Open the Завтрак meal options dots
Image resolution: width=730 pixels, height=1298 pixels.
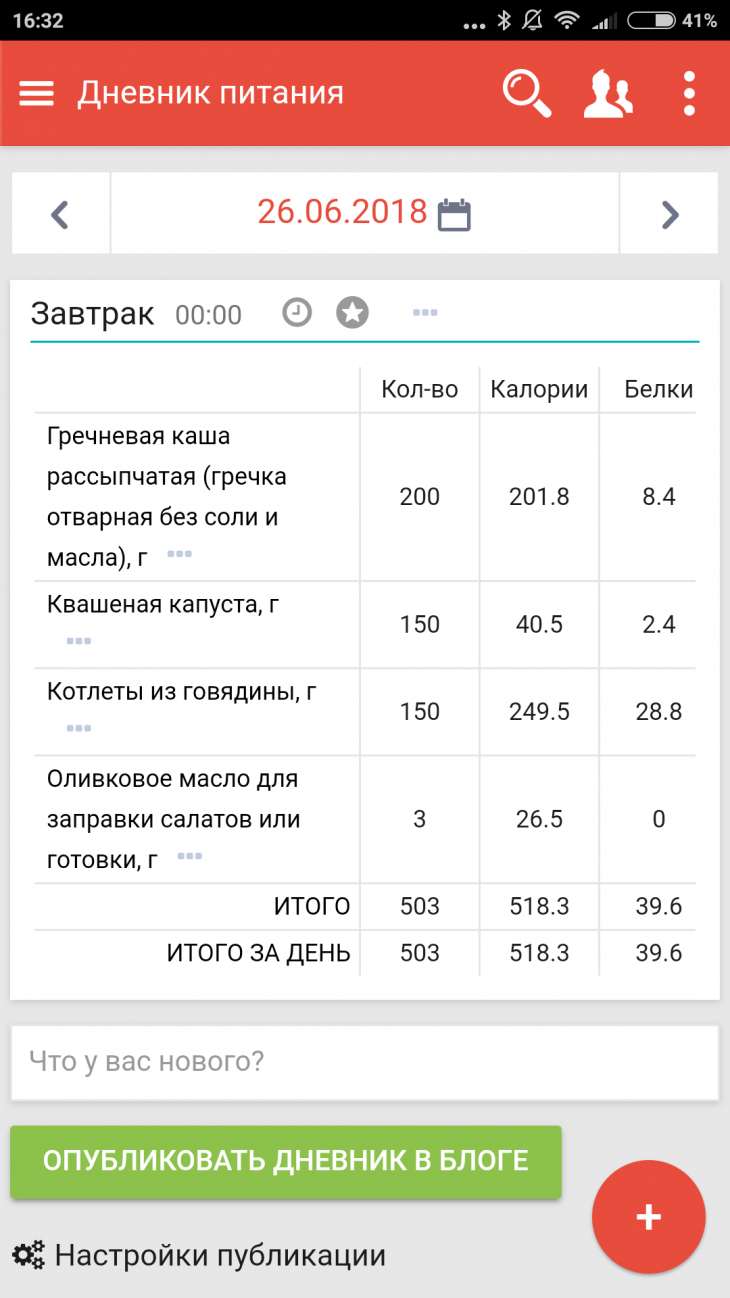(x=425, y=313)
